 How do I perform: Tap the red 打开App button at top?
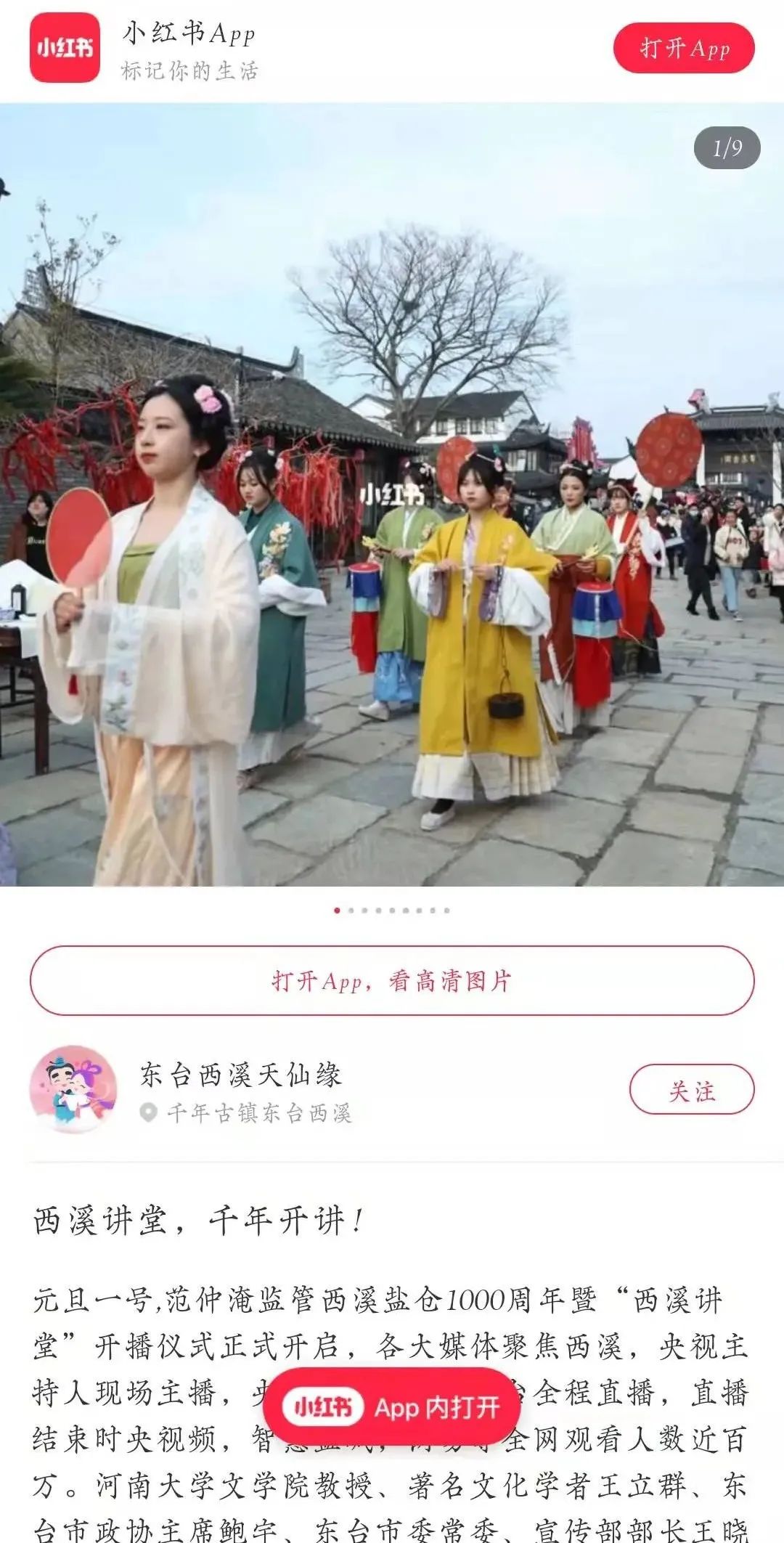(x=684, y=48)
